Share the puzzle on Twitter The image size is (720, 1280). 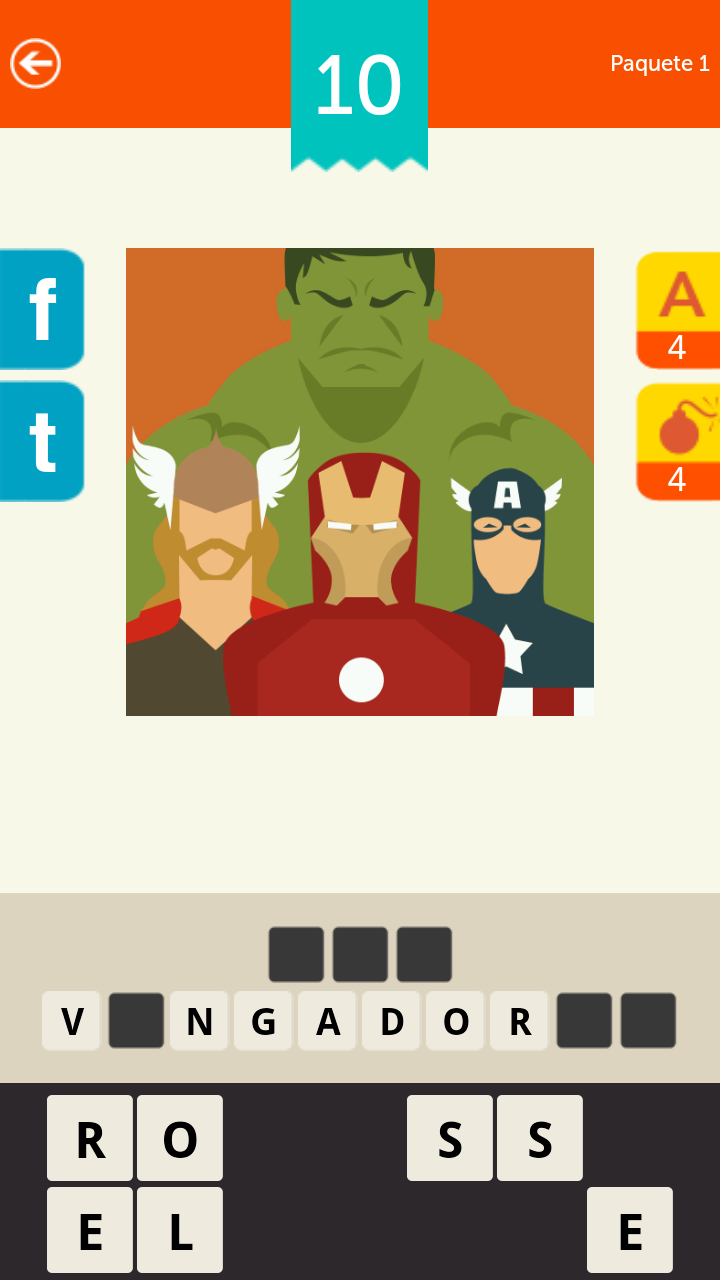(42, 441)
